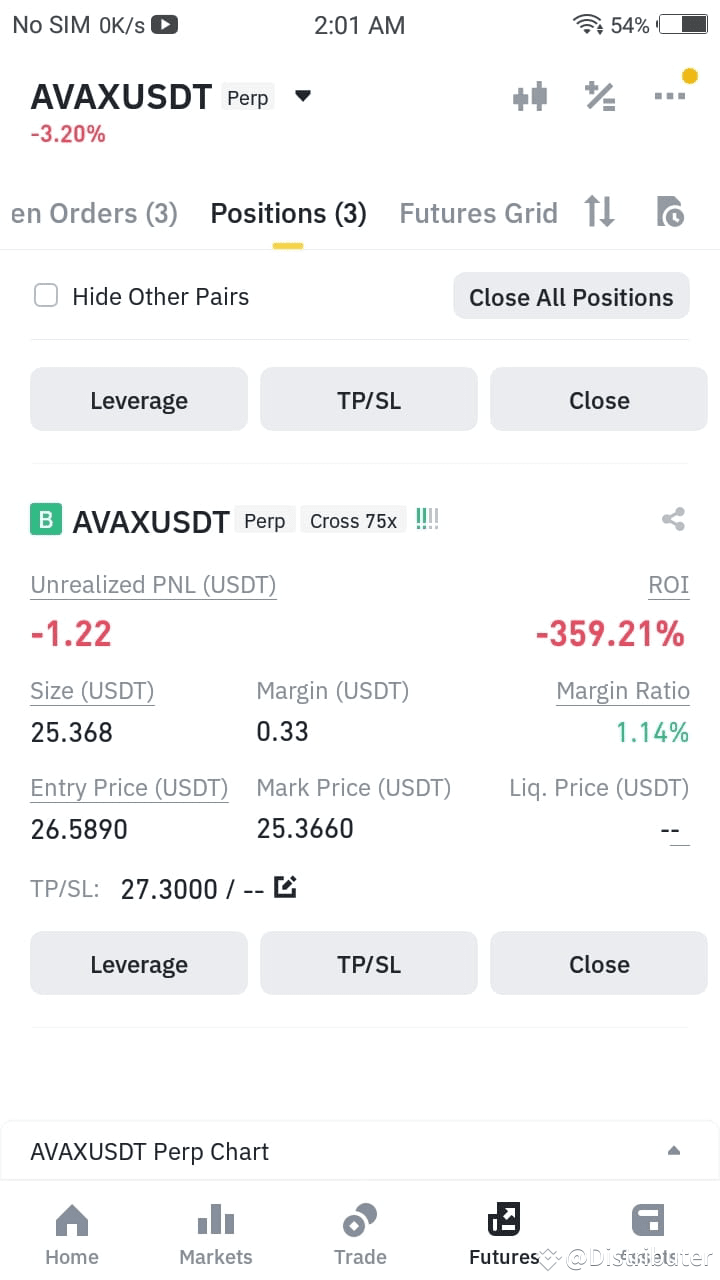Open the AVAXUSDT pair selector dropdown

point(303,96)
